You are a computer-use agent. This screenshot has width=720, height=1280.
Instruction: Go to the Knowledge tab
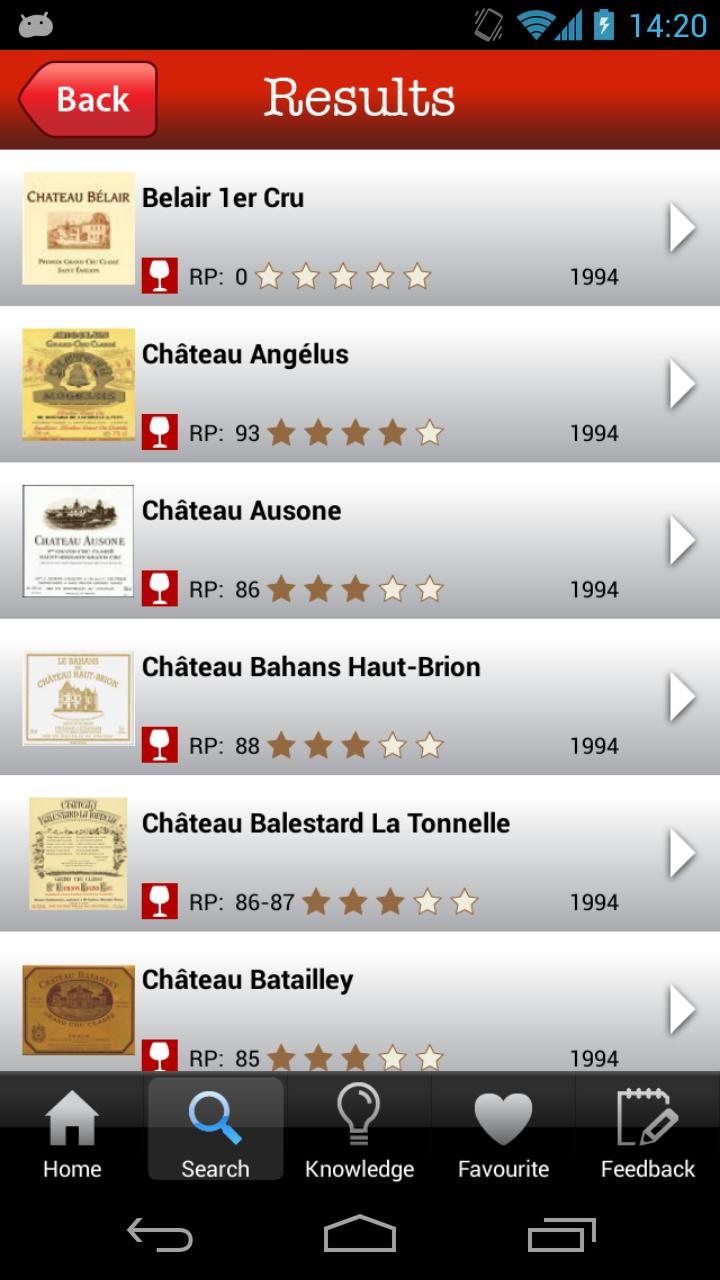(359, 1132)
